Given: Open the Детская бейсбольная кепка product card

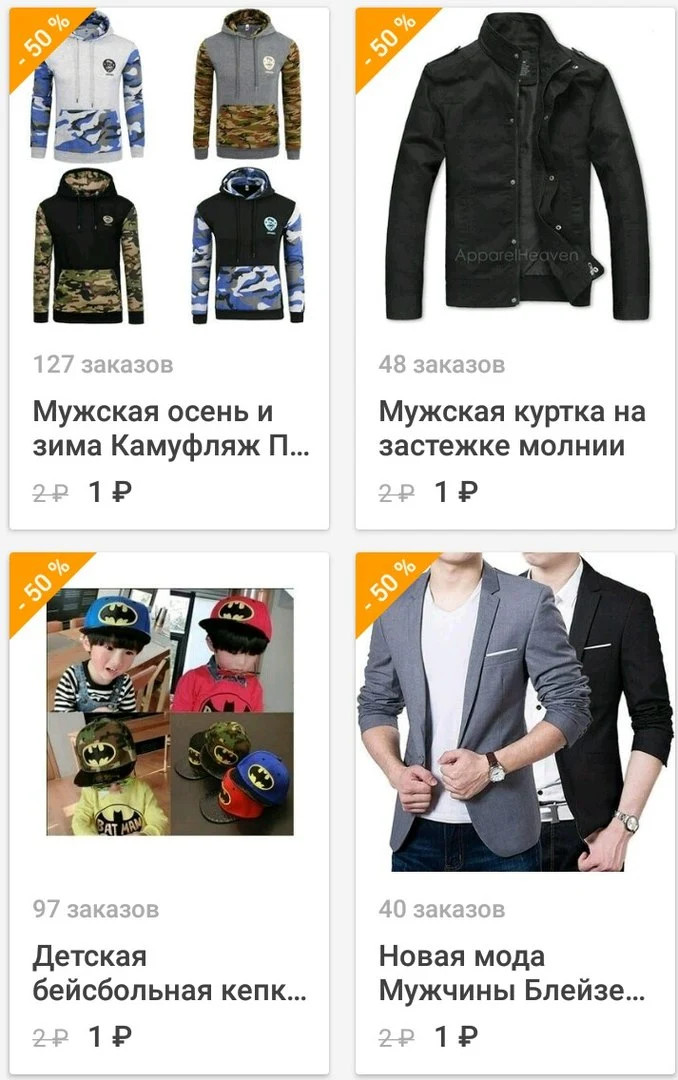Looking at the screenshot, I should point(170,813).
